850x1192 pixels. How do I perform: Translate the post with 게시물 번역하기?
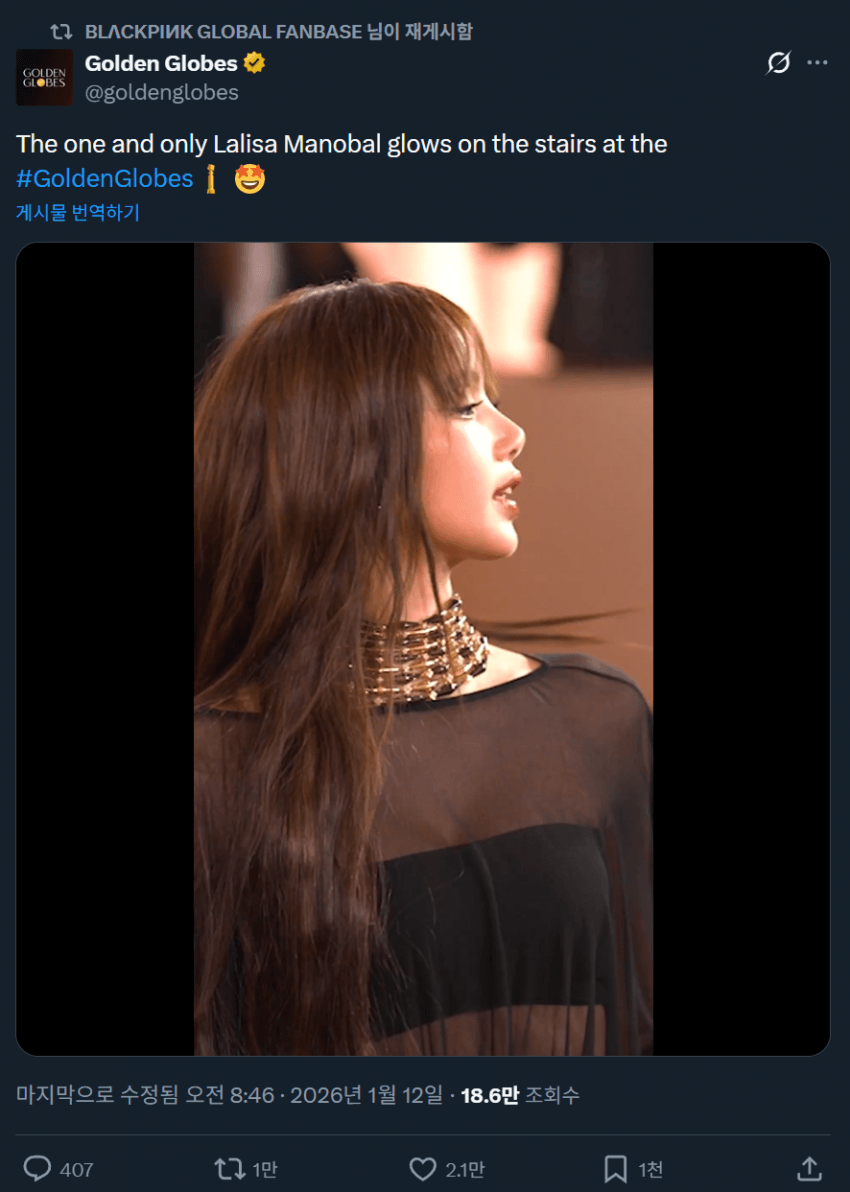[78, 212]
